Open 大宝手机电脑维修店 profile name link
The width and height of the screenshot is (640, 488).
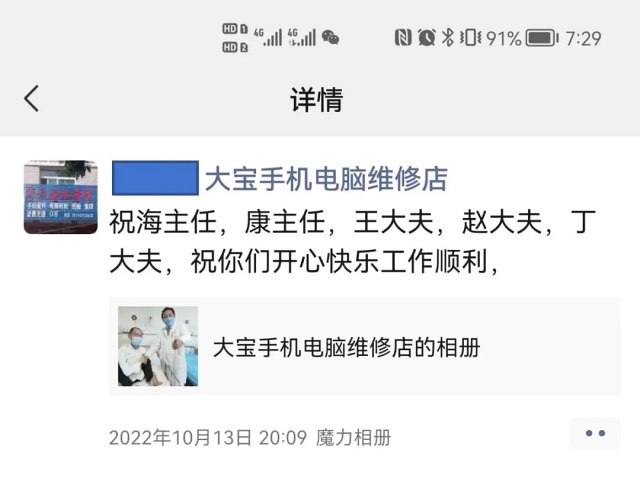[x=326, y=179]
